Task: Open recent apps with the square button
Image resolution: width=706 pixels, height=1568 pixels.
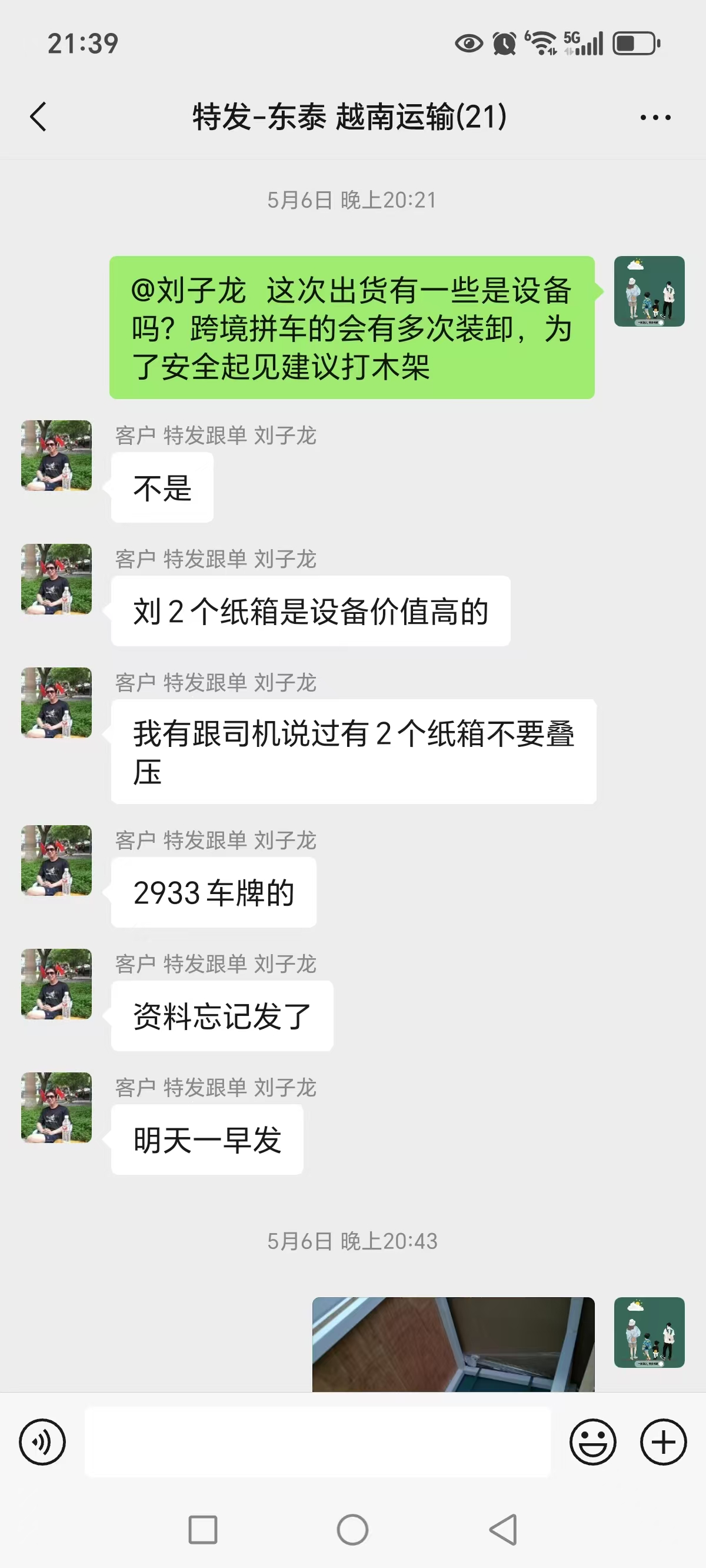Action: click(202, 1530)
